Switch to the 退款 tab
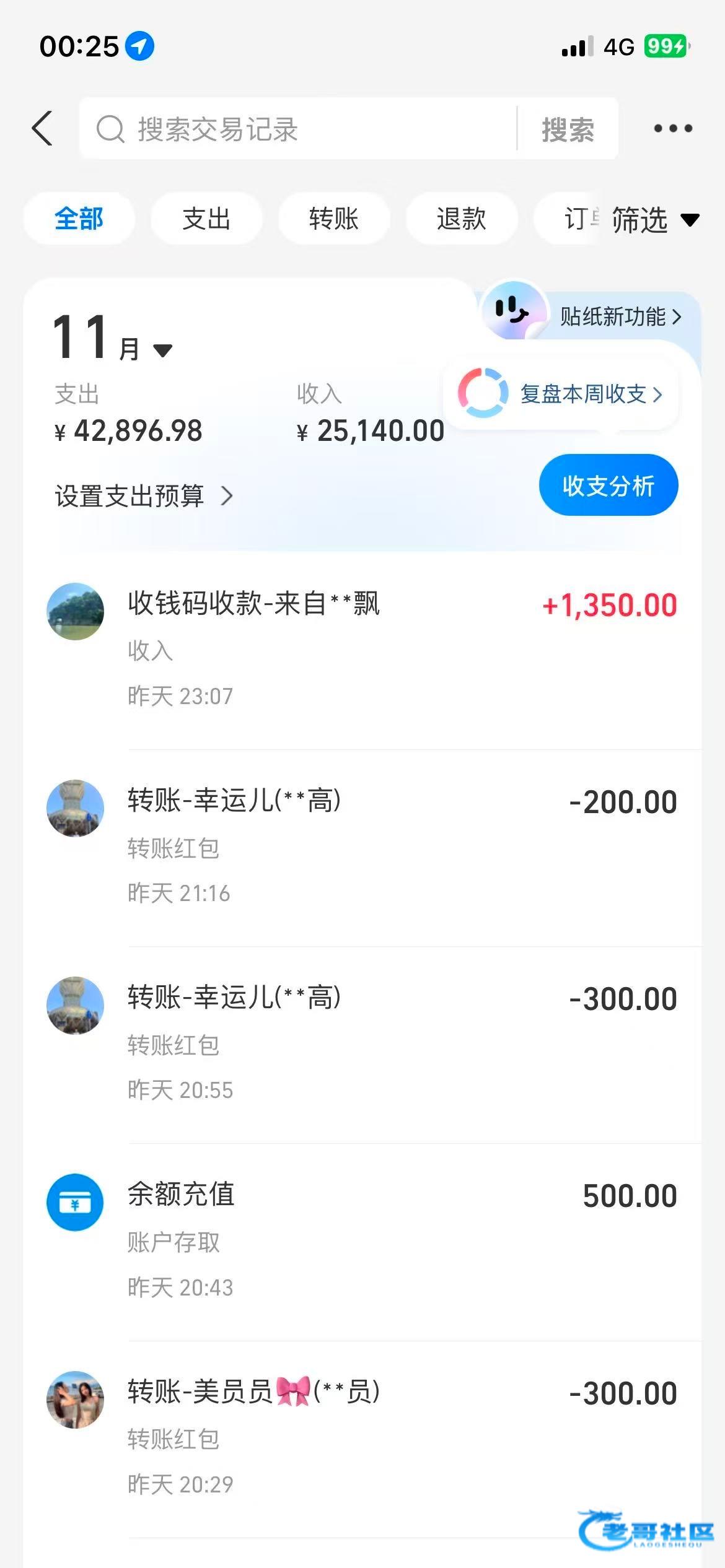Screen dimensions: 725x1568 click(x=461, y=219)
